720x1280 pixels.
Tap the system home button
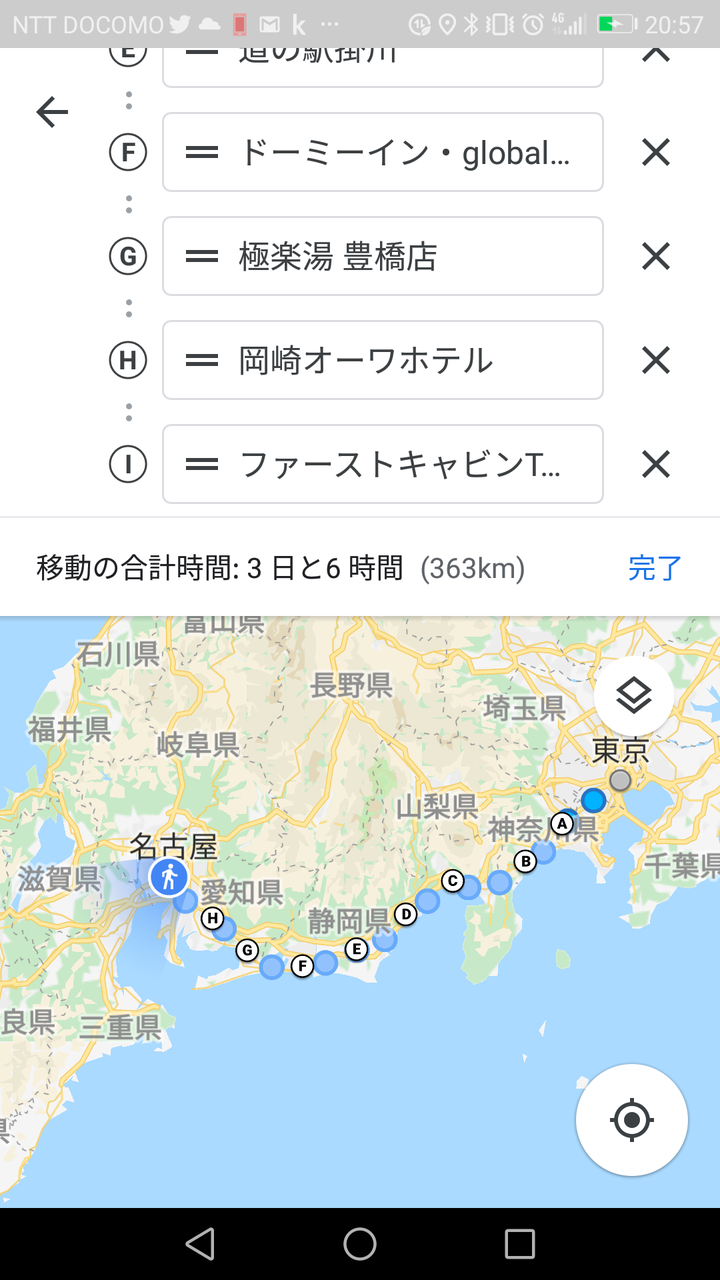(x=360, y=1244)
